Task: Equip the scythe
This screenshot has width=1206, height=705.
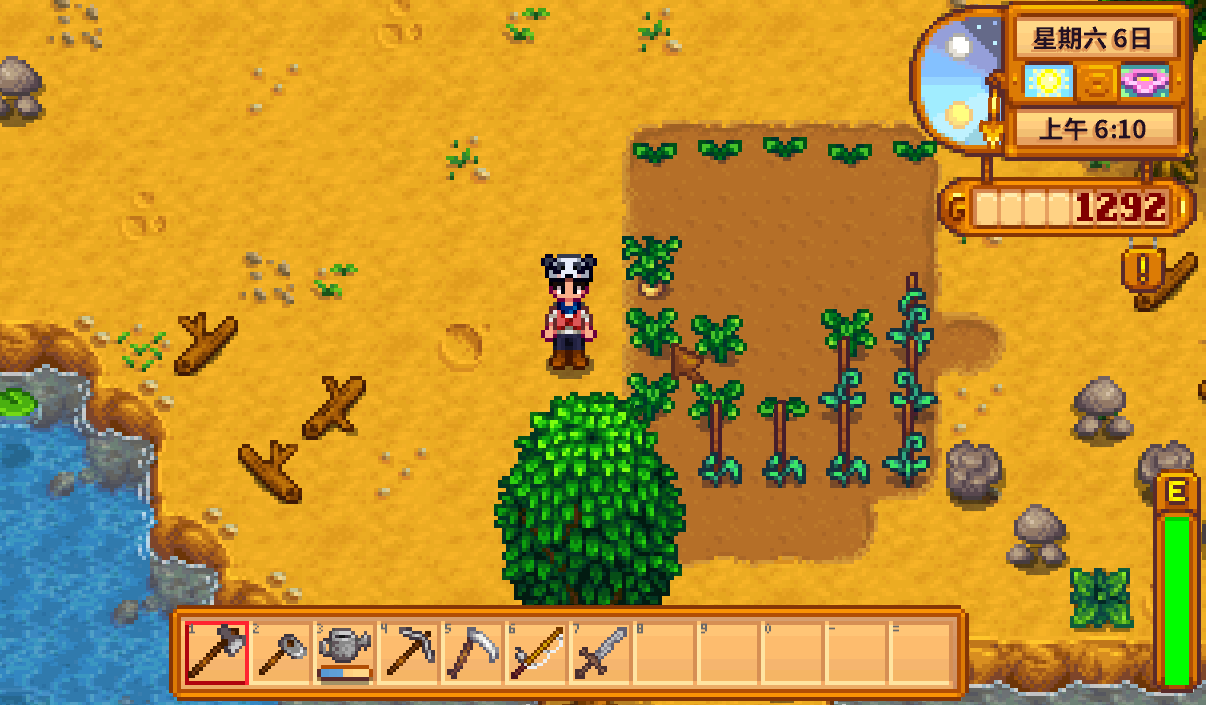Action: (x=472, y=652)
